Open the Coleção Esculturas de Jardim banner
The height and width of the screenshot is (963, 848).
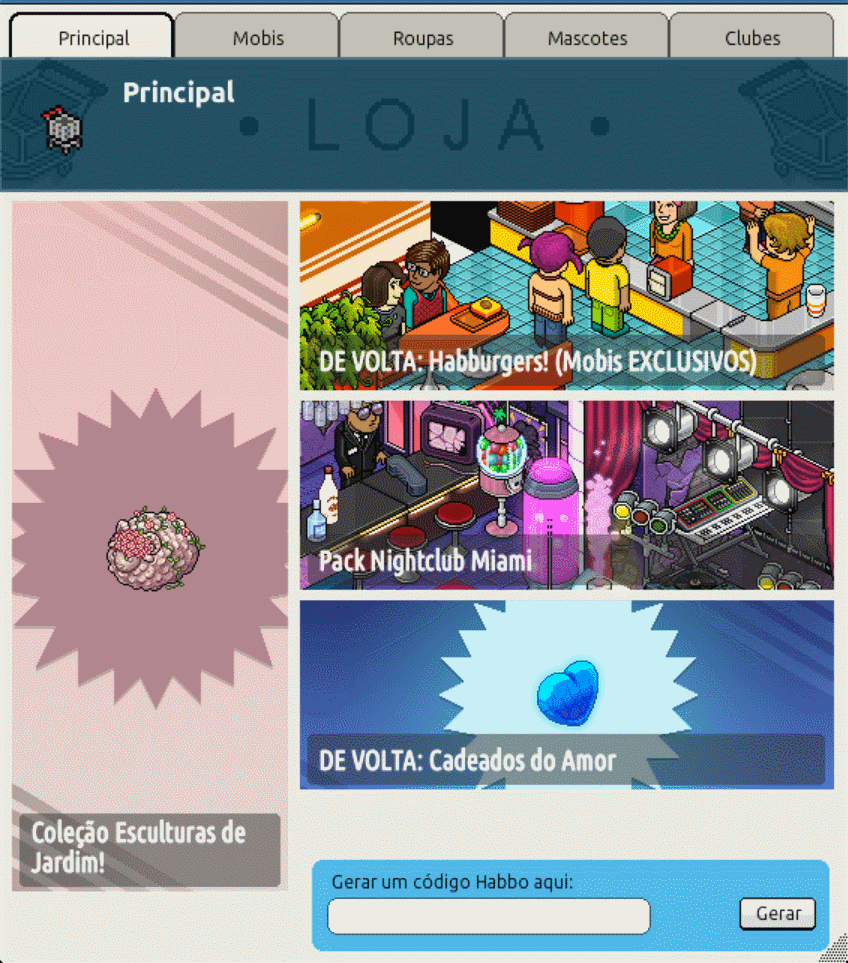[x=149, y=546]
